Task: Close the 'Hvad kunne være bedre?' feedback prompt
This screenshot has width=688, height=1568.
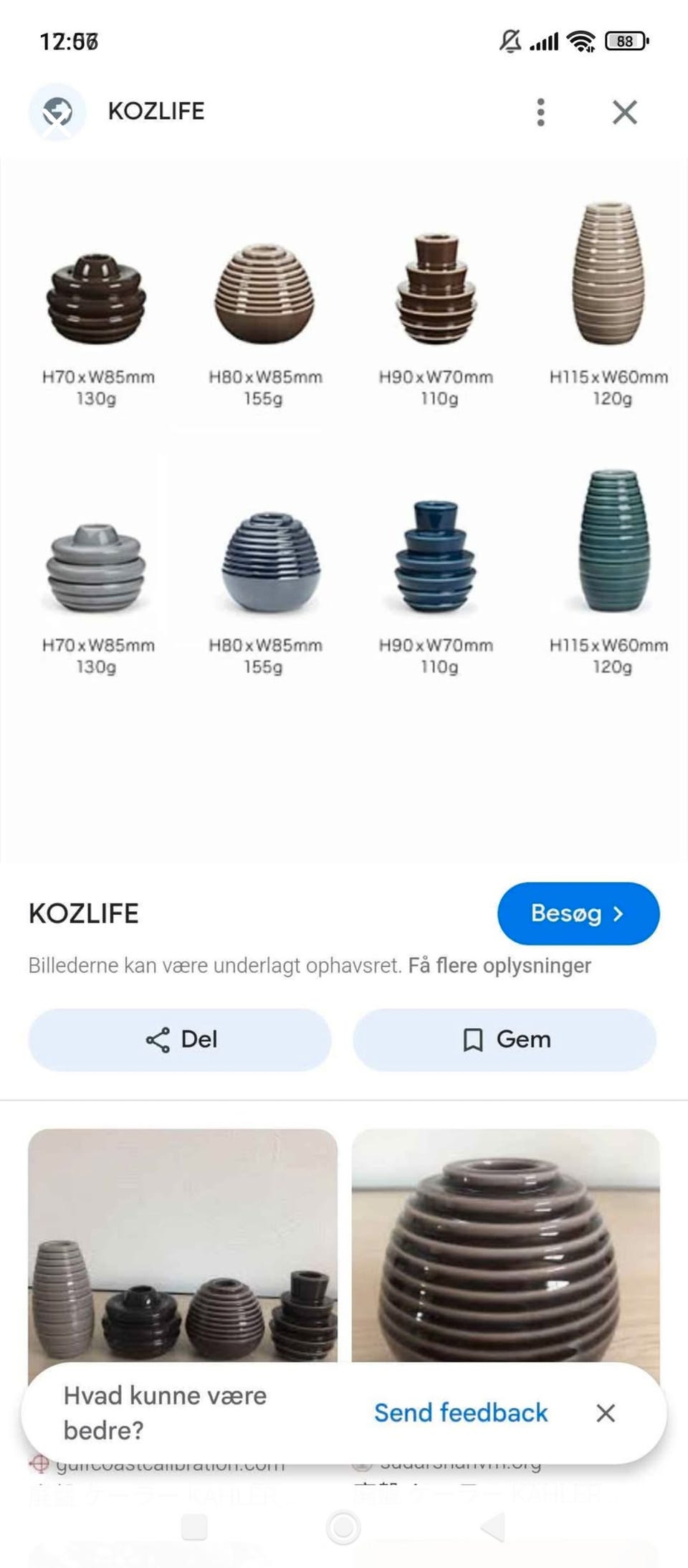Action: click(606, 1412)
